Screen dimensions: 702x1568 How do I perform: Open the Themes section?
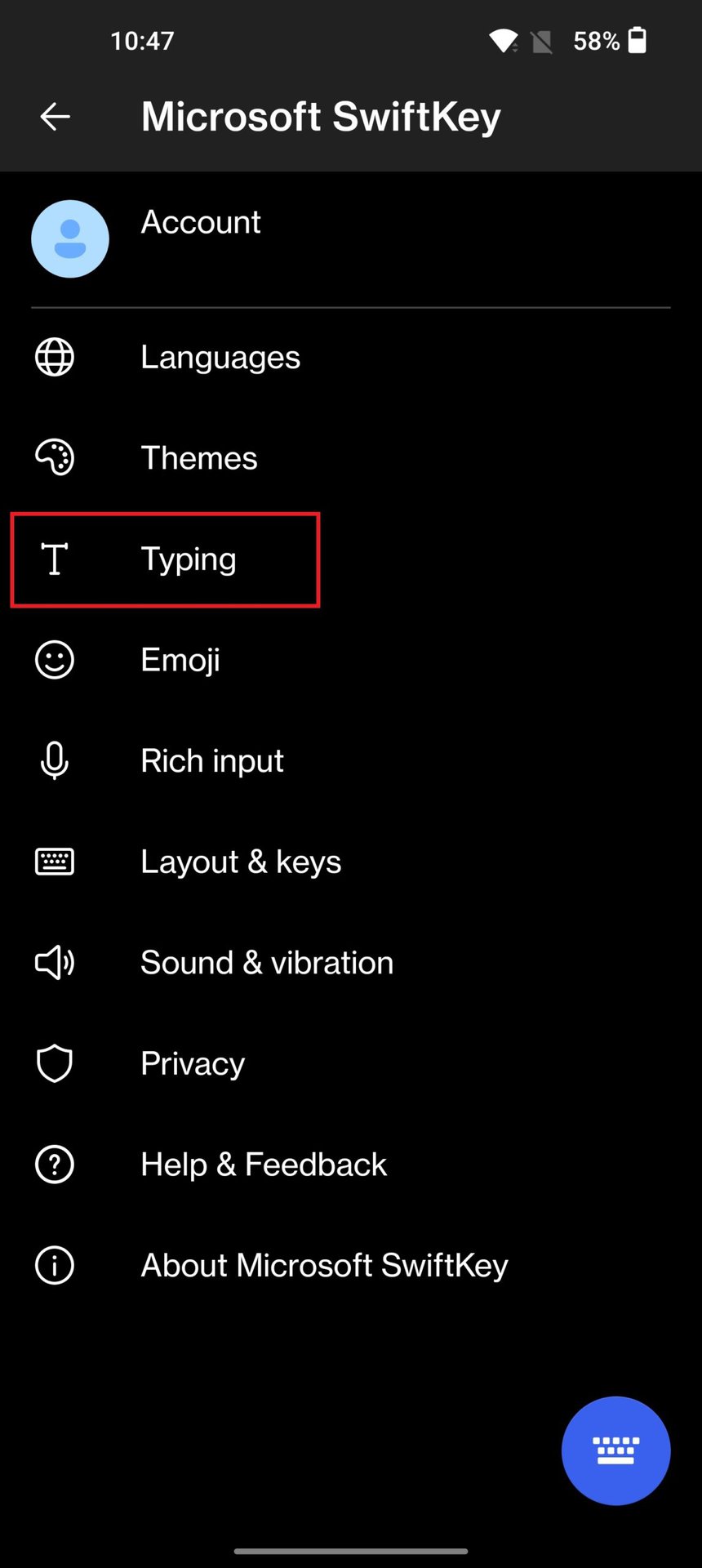tap(199, 458)
